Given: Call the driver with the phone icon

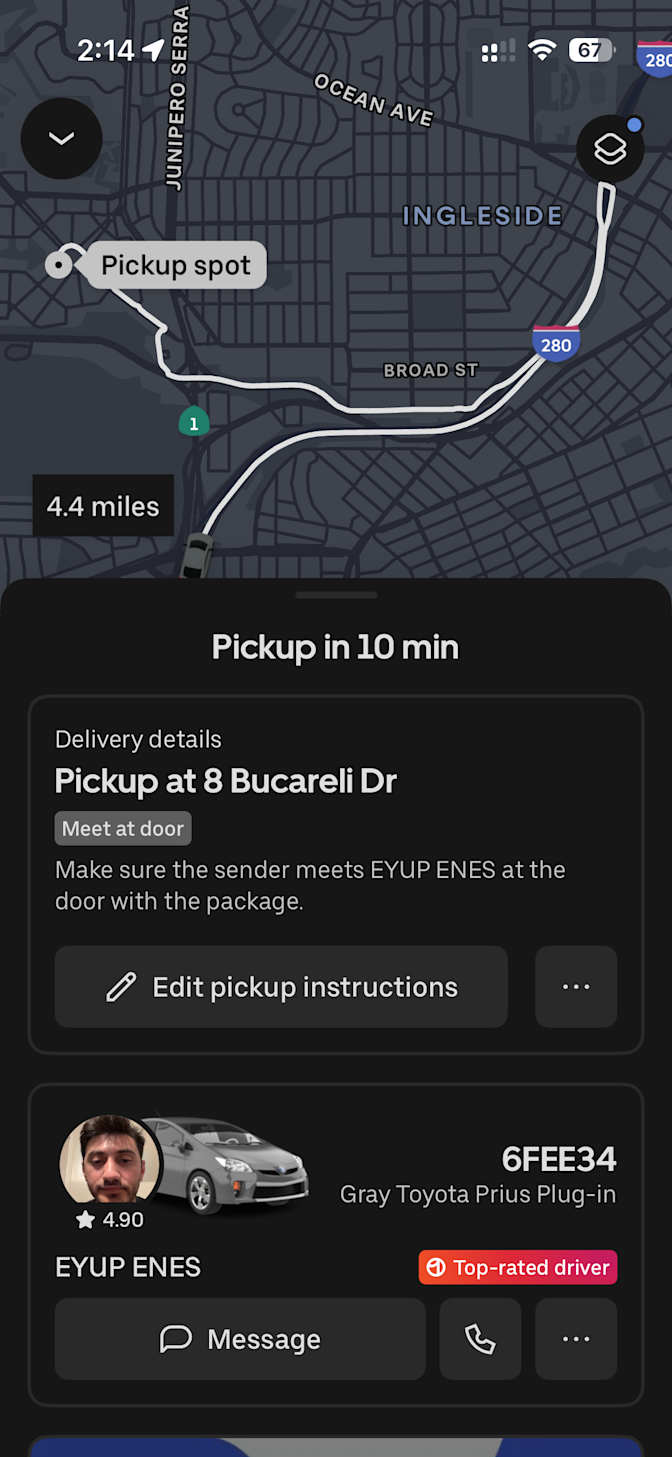Looking at the screenshot, I should (x=480, y=1339).
